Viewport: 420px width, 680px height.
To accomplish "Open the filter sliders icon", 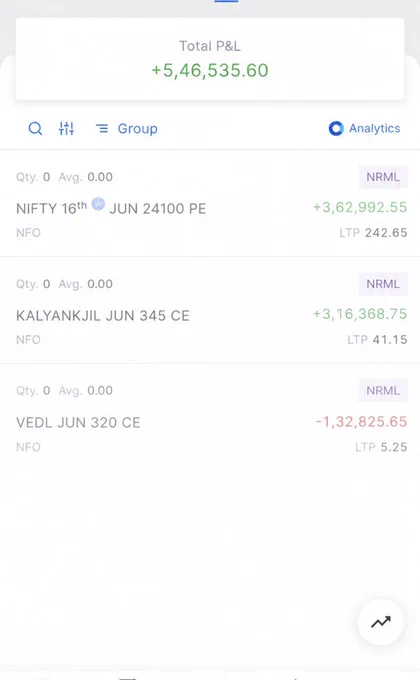I will pos(66,128).
